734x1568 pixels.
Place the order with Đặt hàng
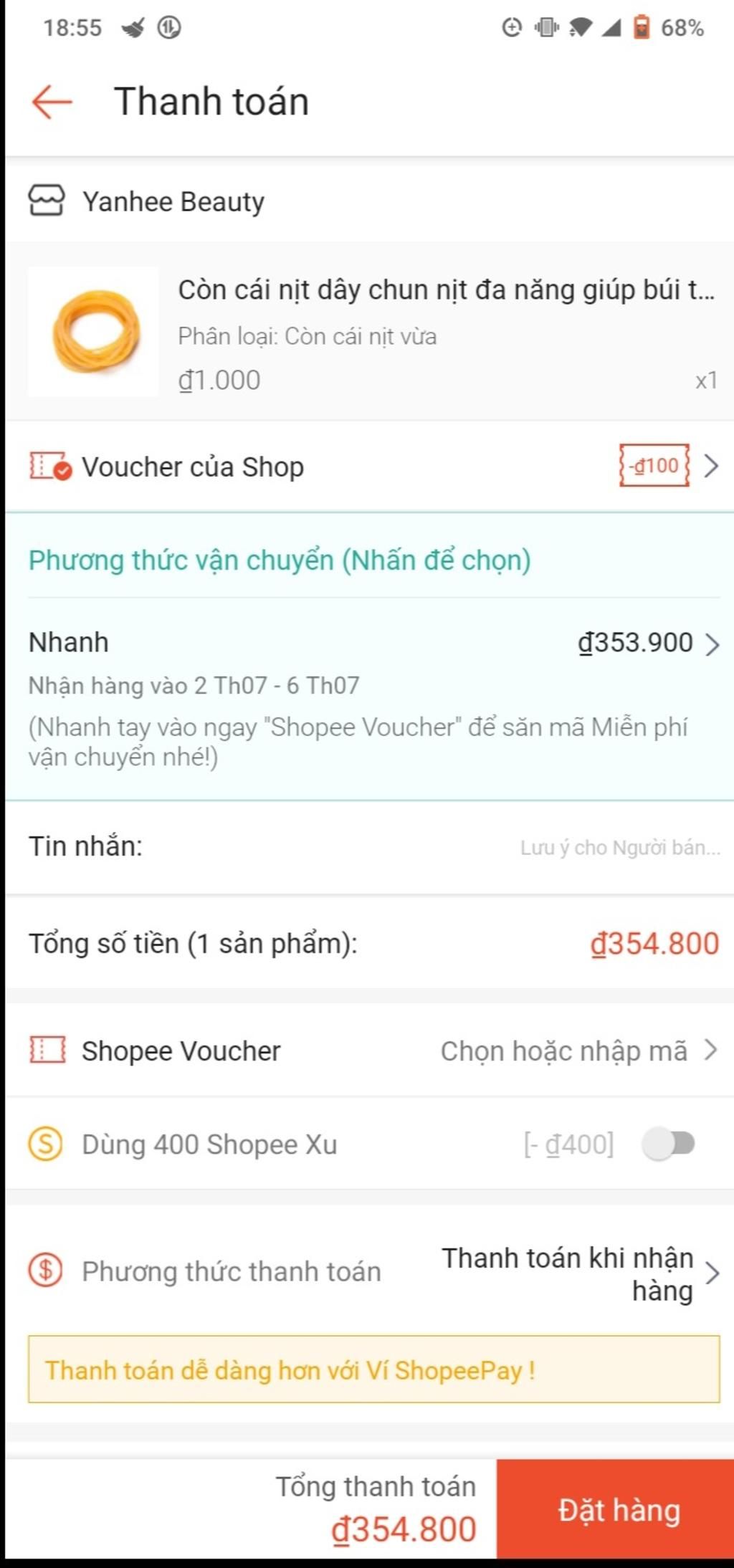pos(616,1509)
